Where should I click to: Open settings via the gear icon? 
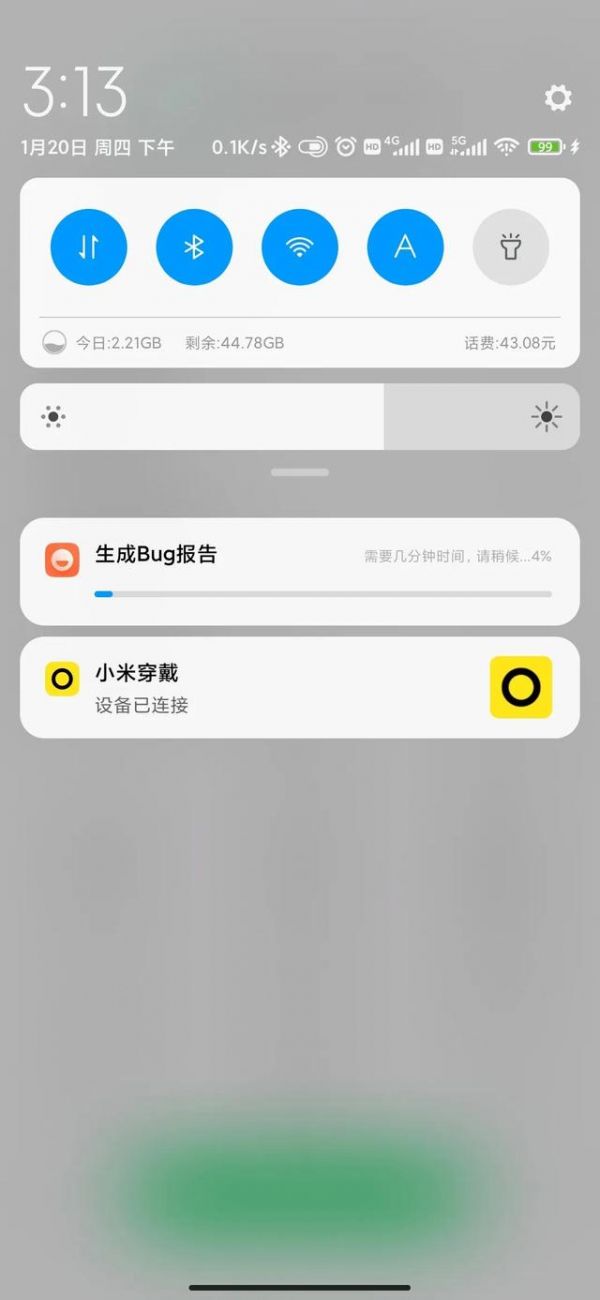(x=558, y=97)
